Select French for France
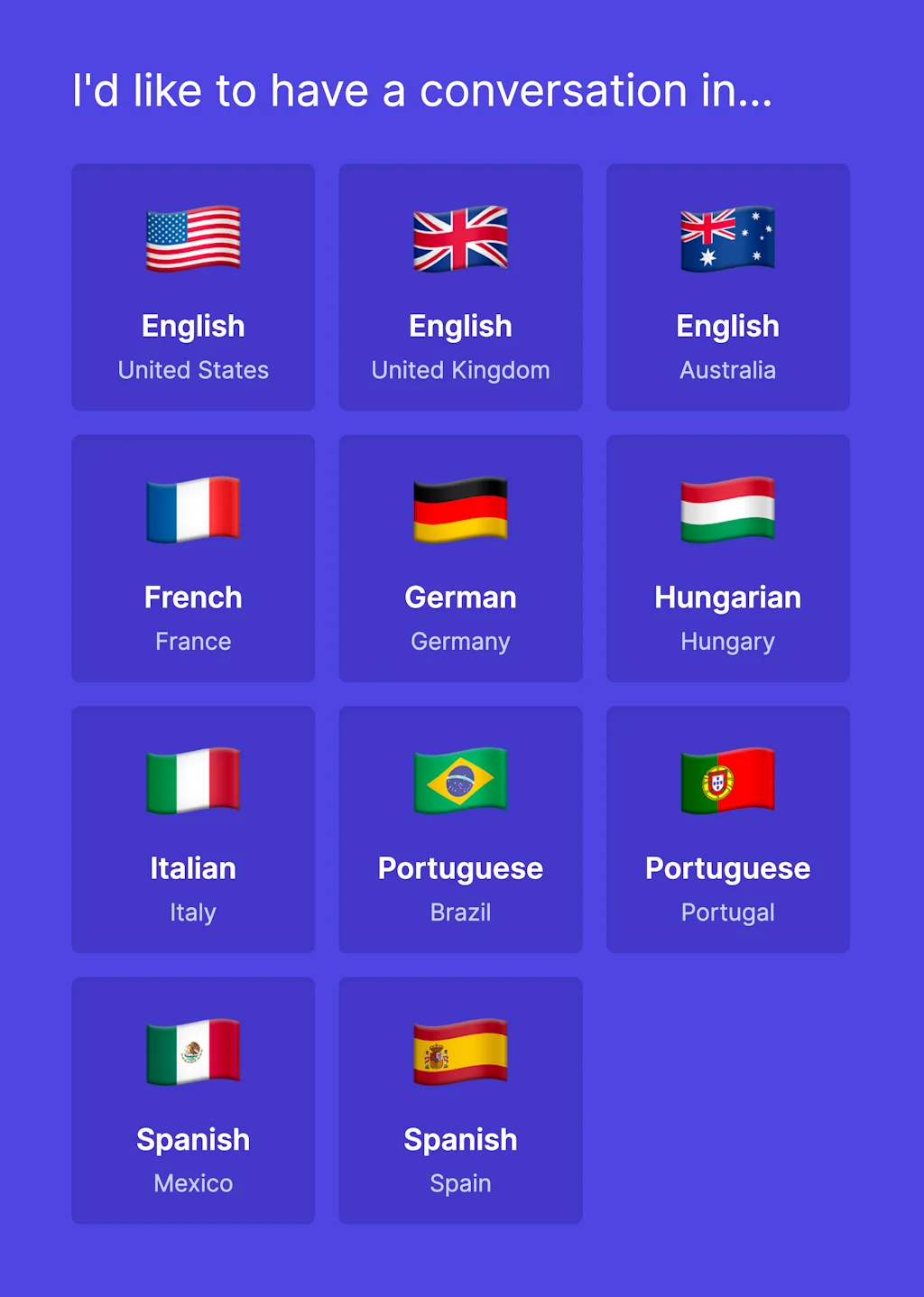Viewport: 924px width, 1297px height. click(193, 558)
